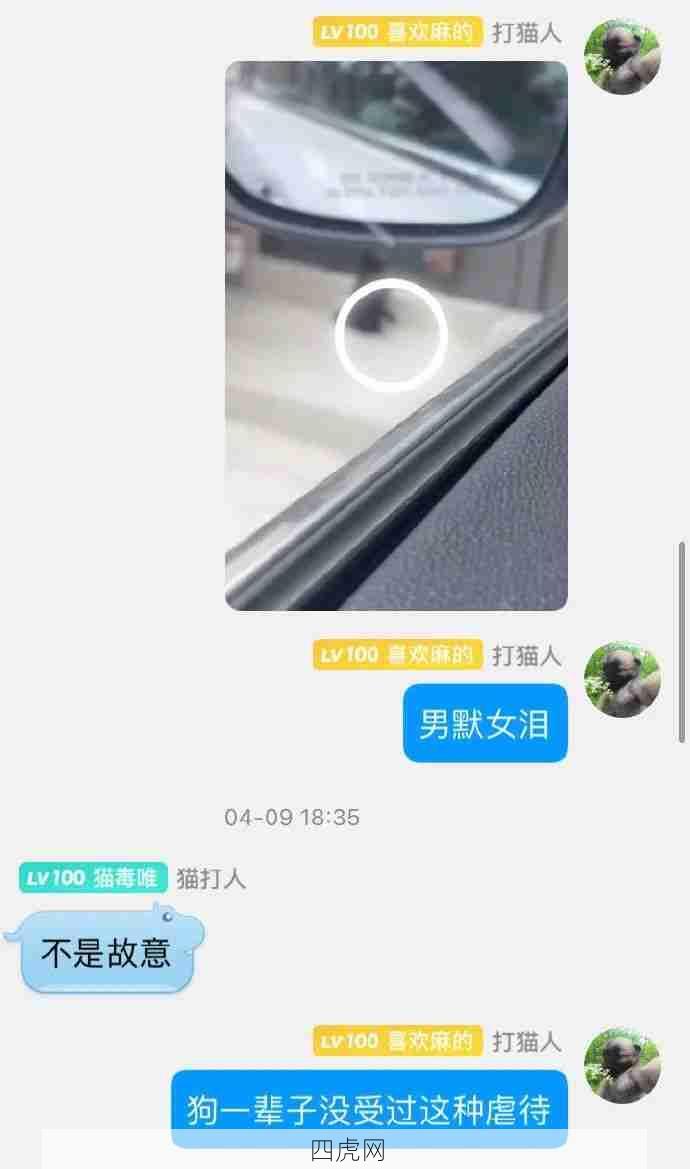690x1169 pixels.
Task: Open the avatar beside 狗一辈子没受过这种虐待 message
Action: click(x=622, y=1065)
